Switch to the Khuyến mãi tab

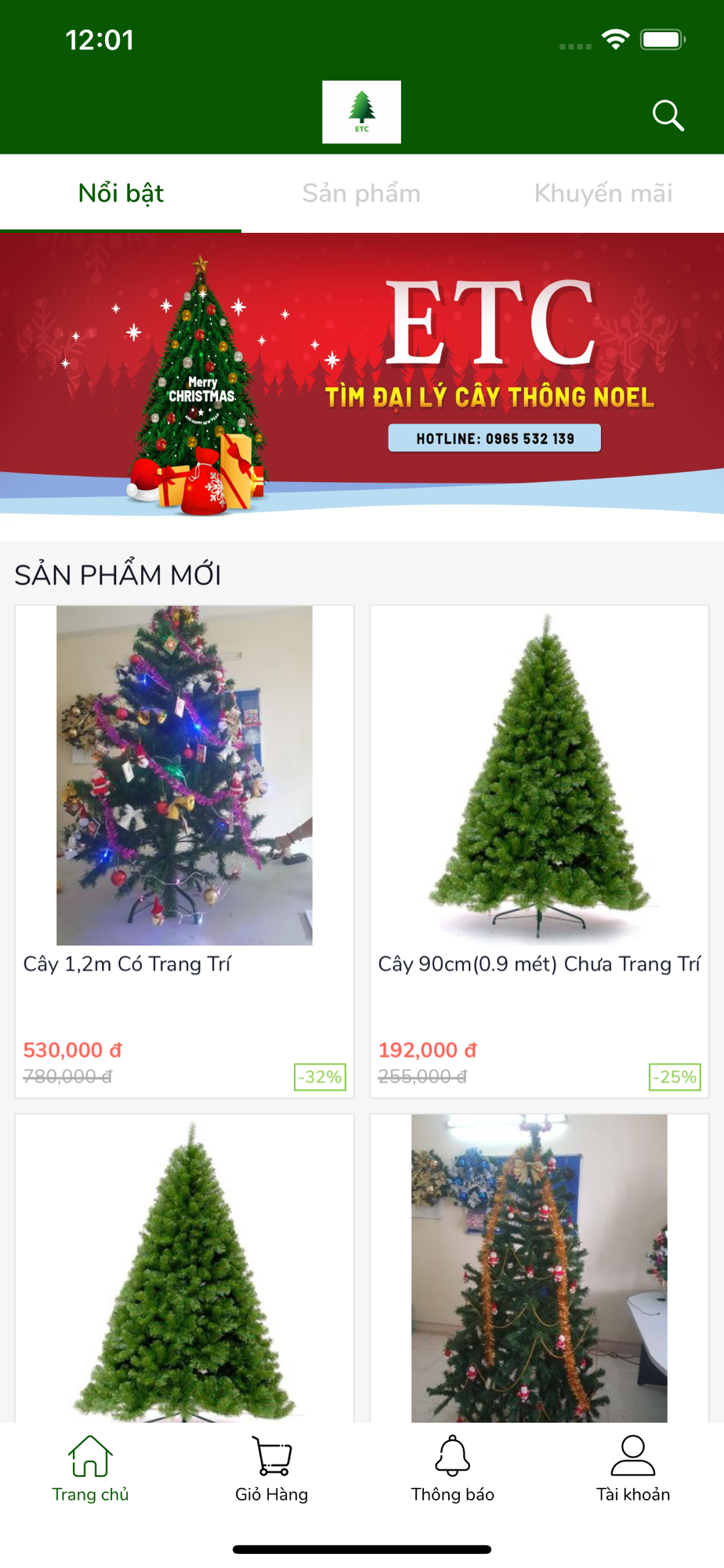603,194
